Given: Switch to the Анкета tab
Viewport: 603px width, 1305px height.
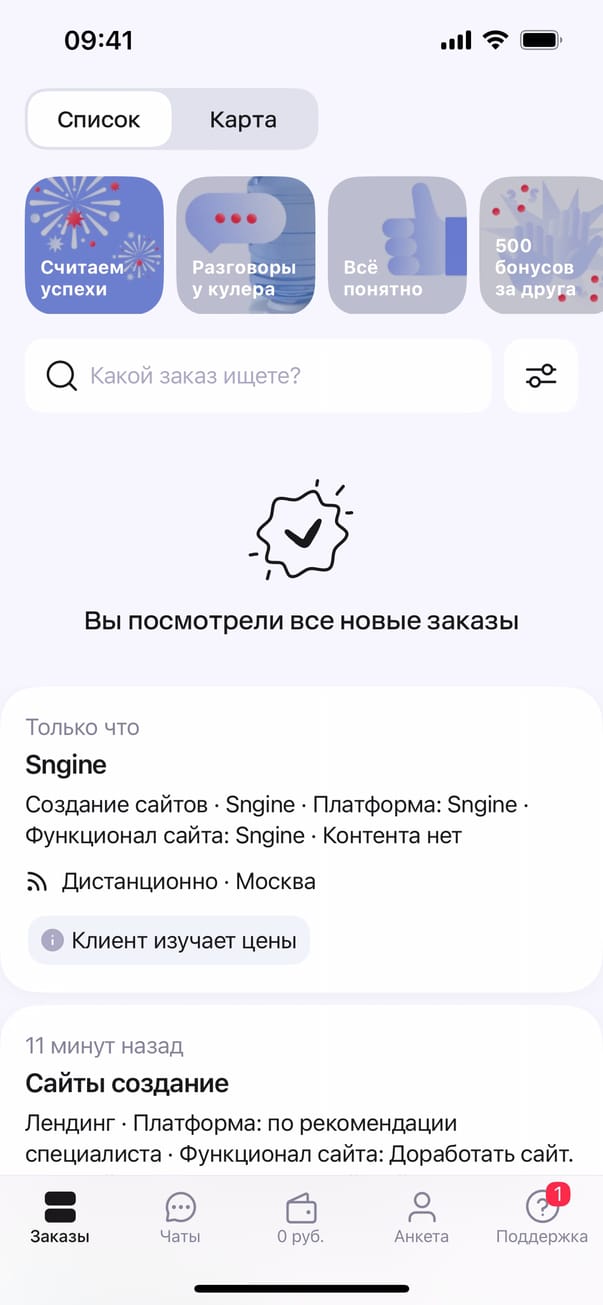Looking at the screenshot, I should pos(421,1218).
